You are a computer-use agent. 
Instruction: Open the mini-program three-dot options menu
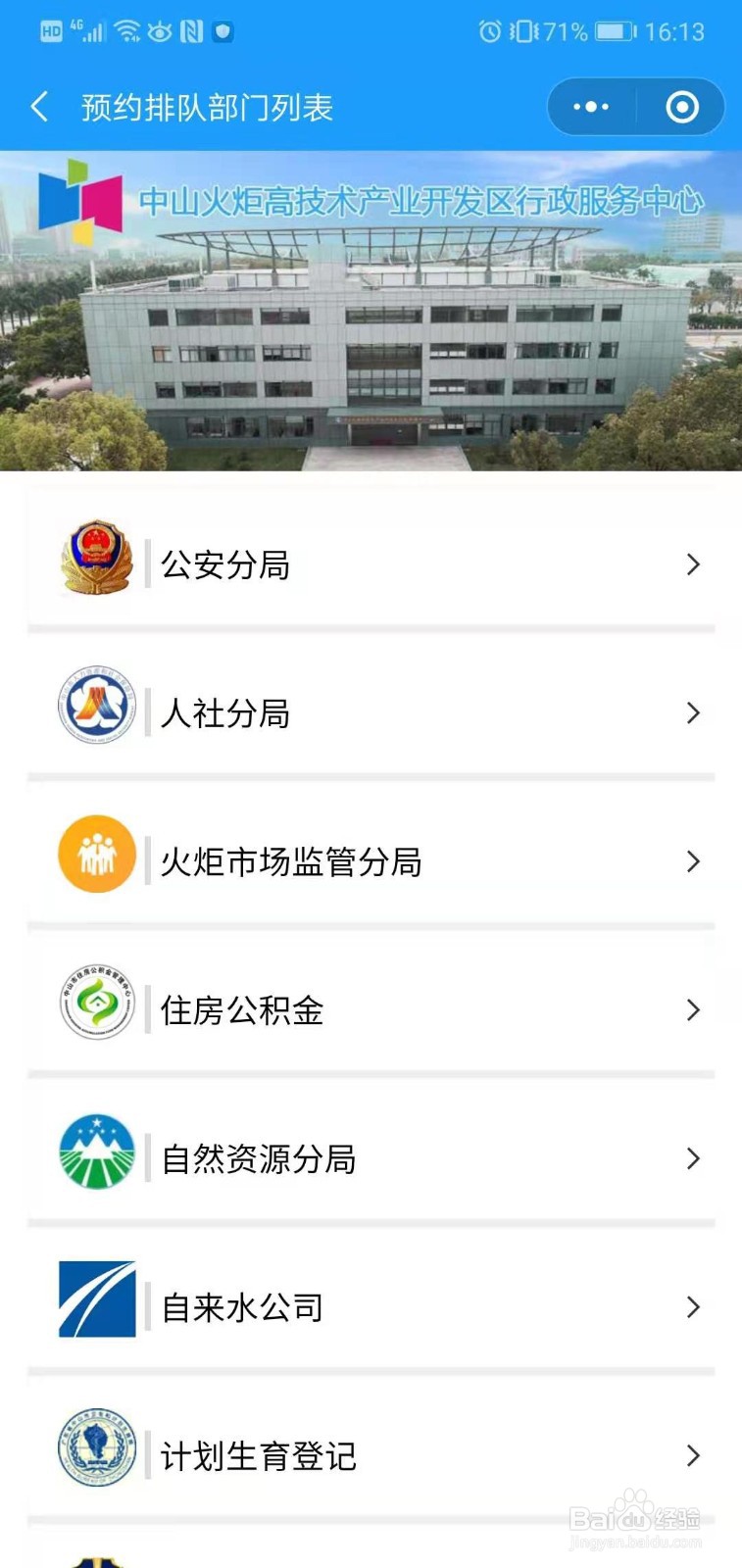click(589, 108)
